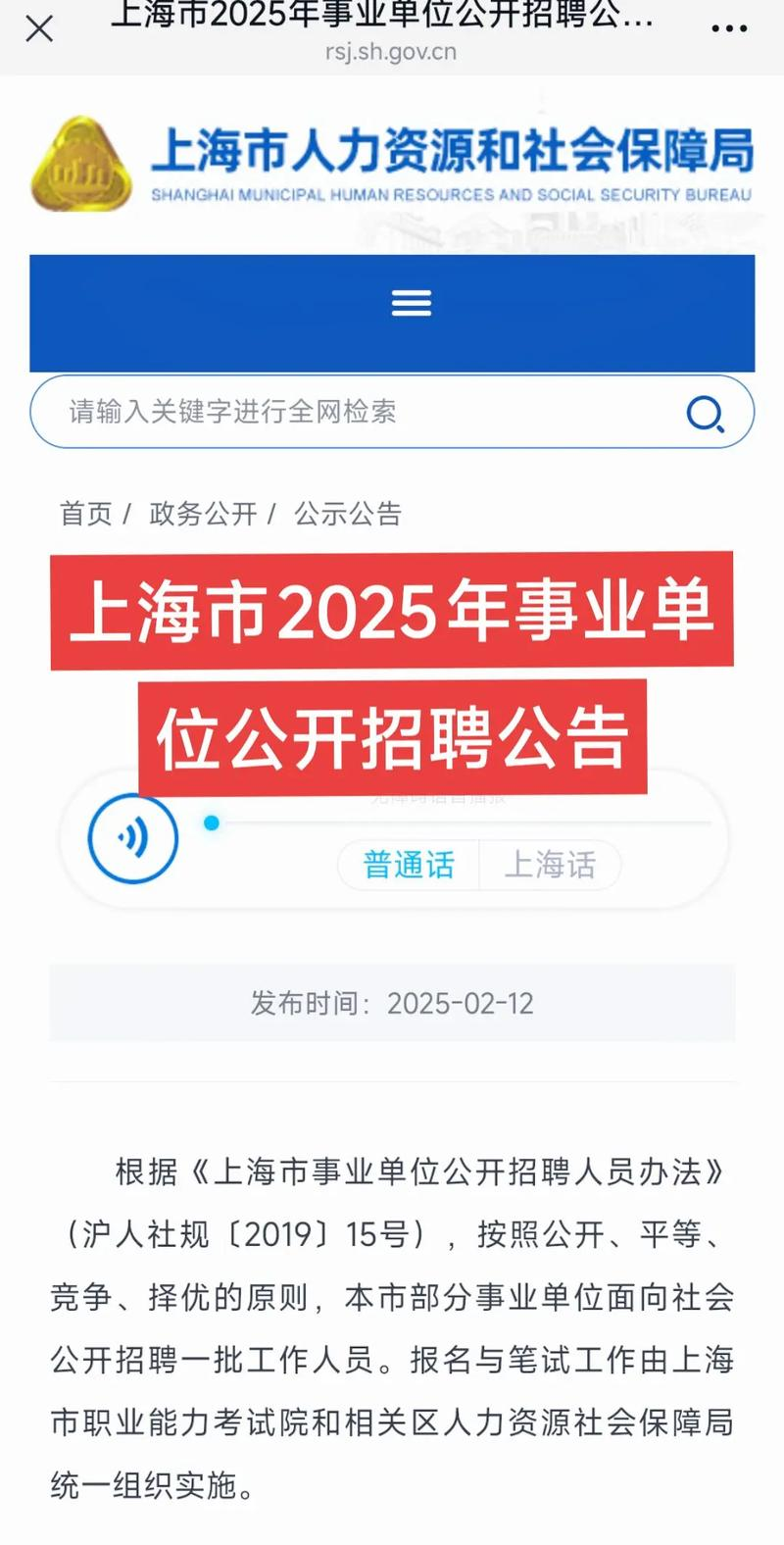This screenshot has height=1545, width=784.
Task: Switch audio narration to 上海话
Action: (548, 866)
